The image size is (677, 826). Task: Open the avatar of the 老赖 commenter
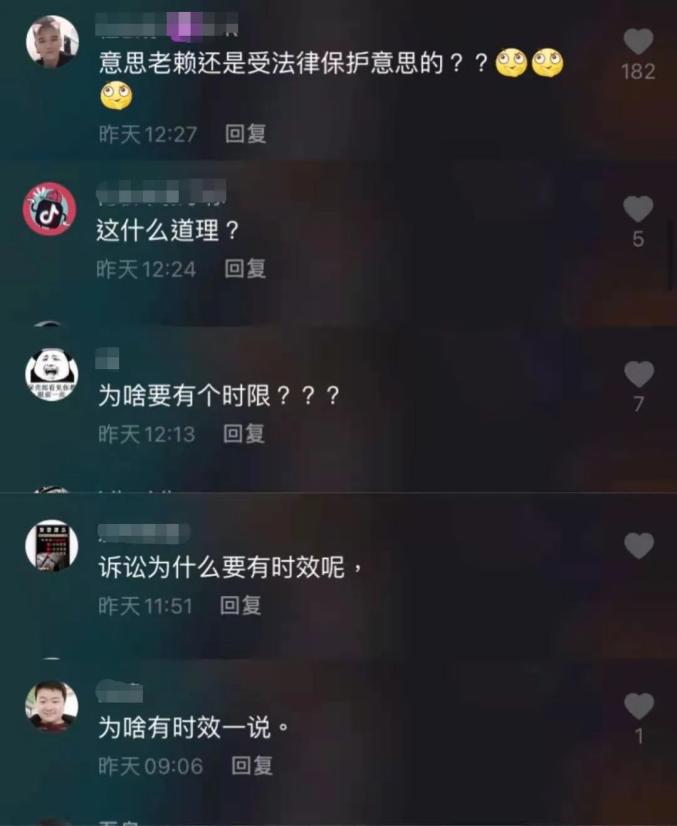[51, 42]
